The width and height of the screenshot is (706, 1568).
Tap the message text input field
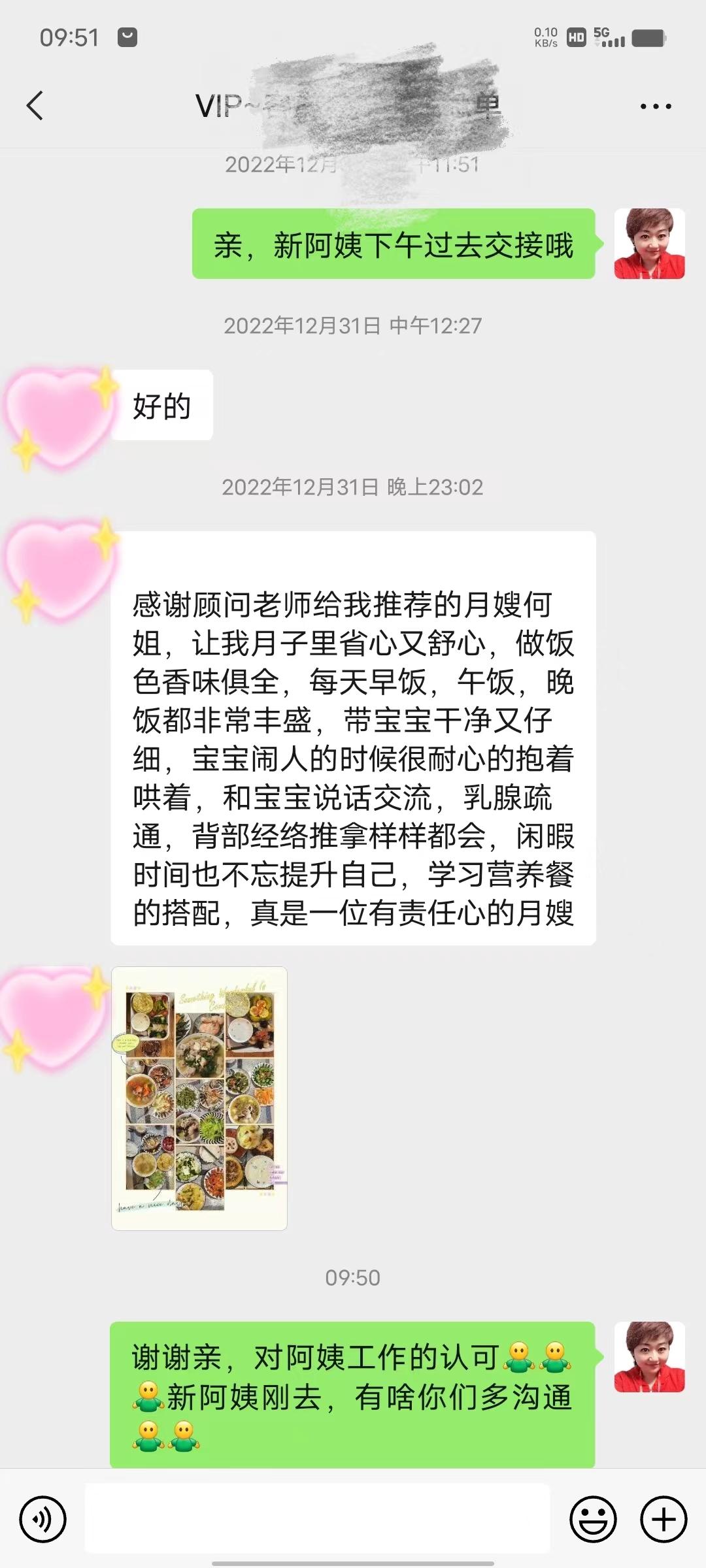point(317,1518)
